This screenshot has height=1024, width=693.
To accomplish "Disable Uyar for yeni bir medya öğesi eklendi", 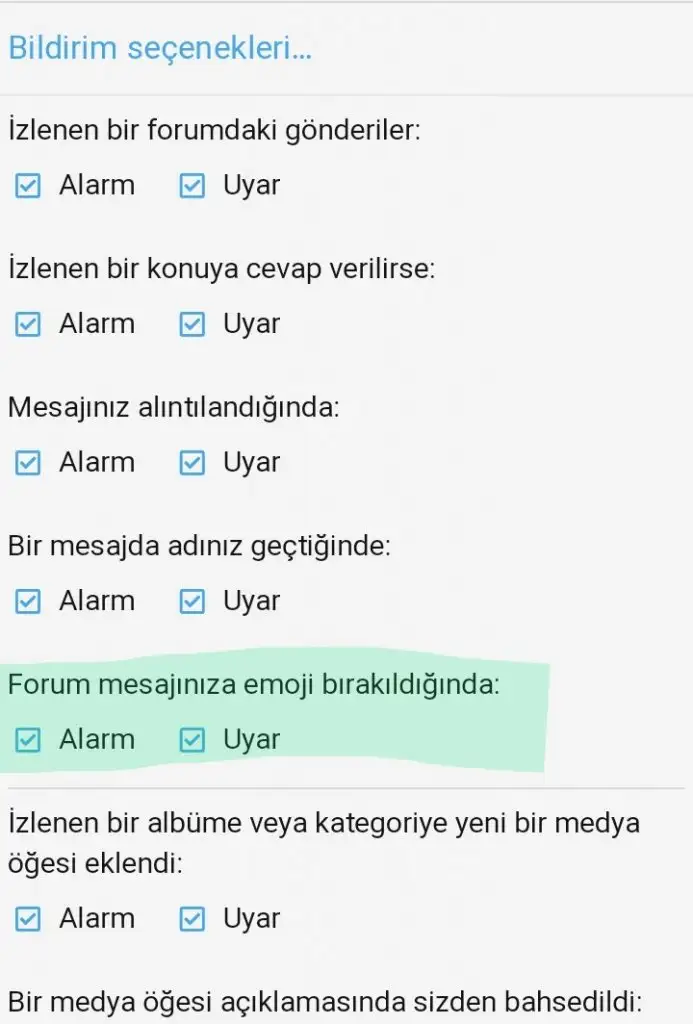I will [x=192, y=919].
